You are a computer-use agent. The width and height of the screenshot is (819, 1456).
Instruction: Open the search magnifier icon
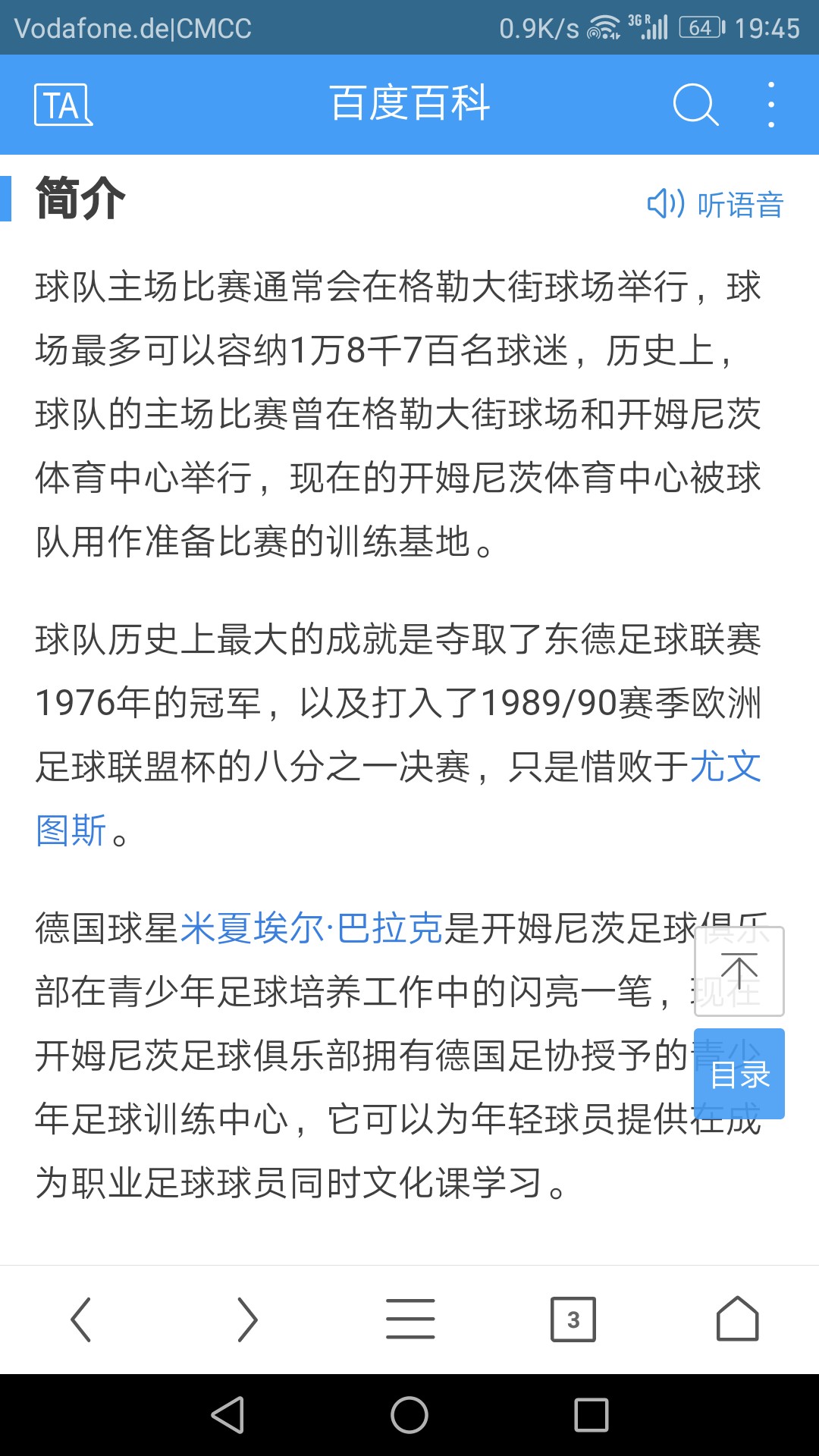point(695,105)
